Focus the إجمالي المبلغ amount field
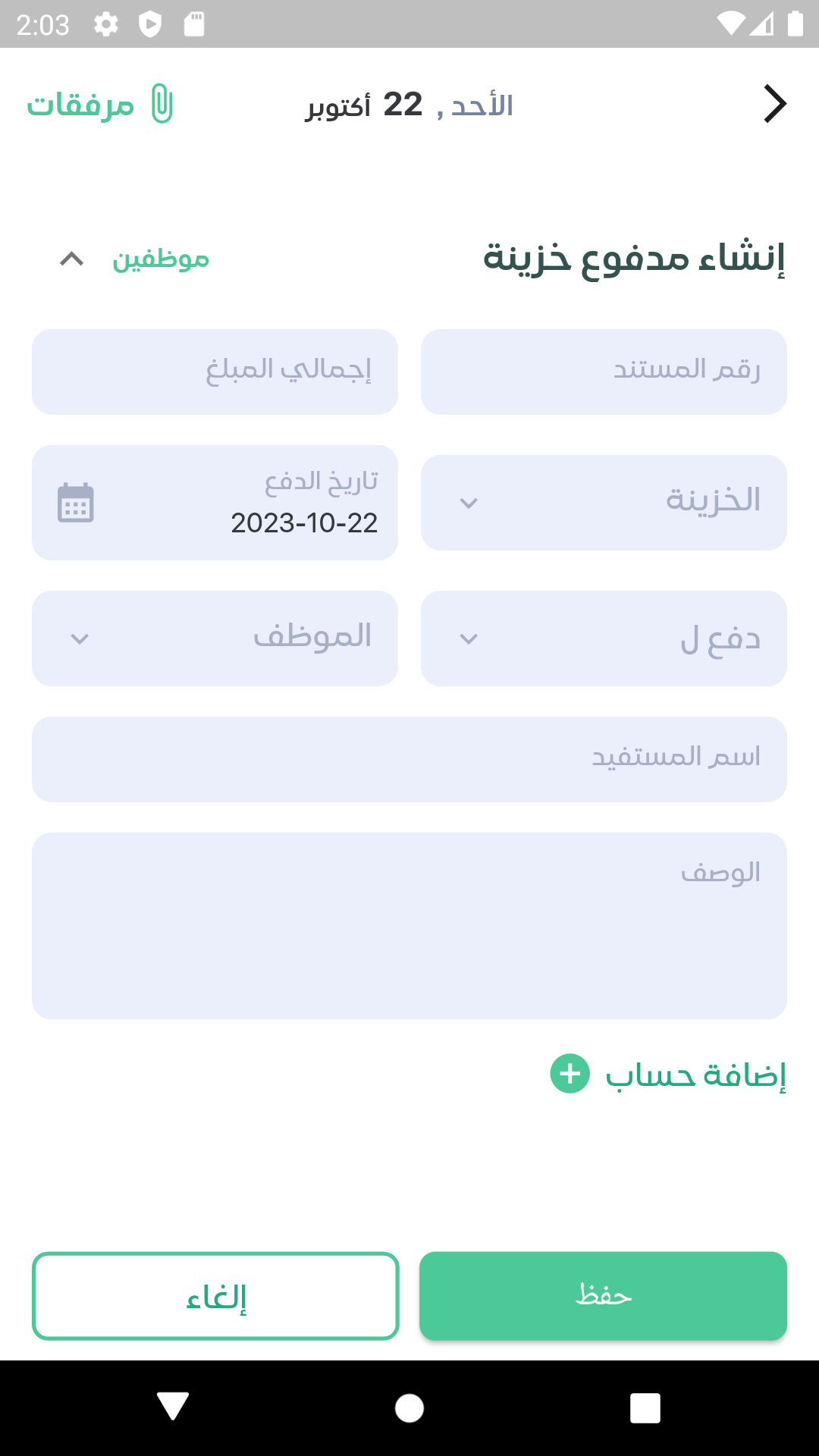 point(215,372)
